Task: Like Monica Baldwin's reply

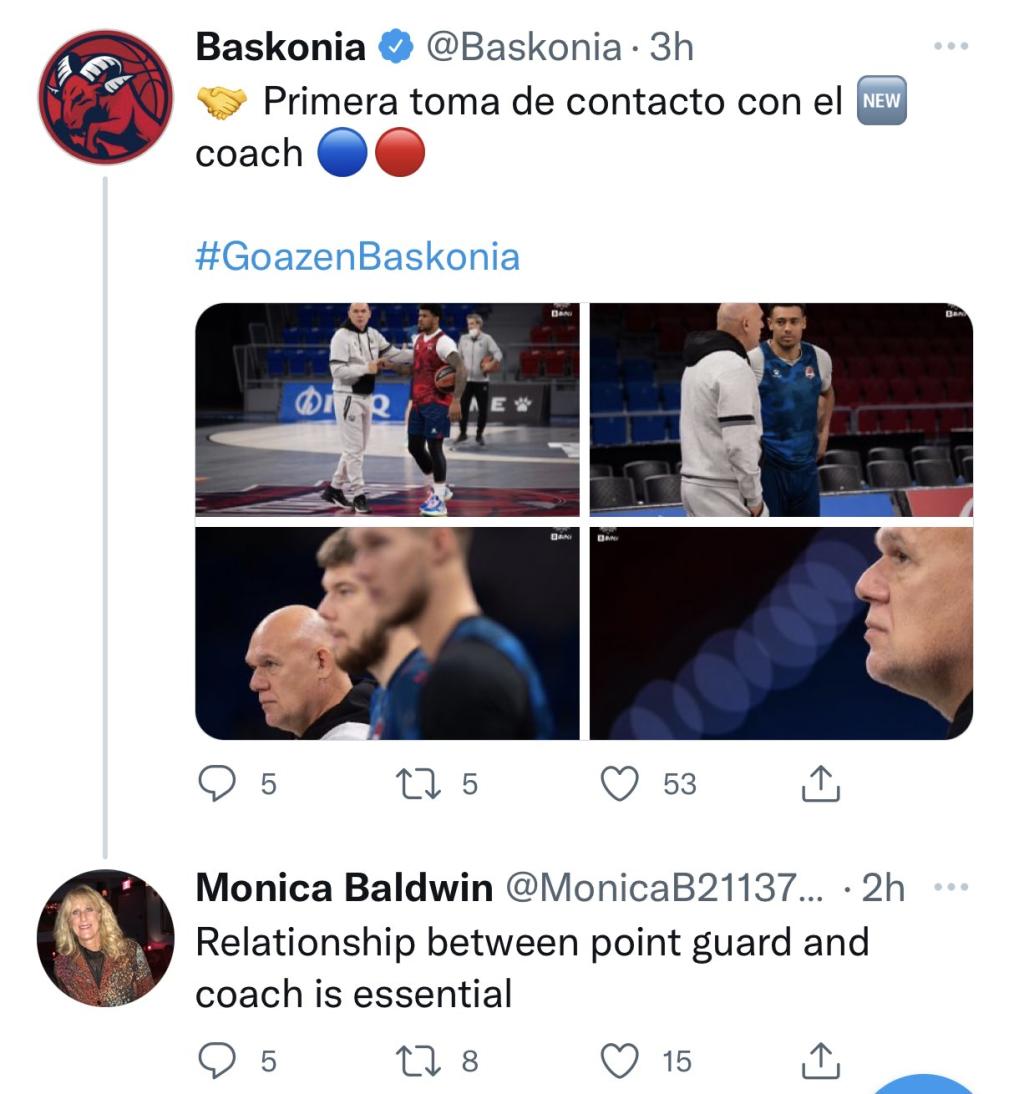Action: pos(620,1060)
